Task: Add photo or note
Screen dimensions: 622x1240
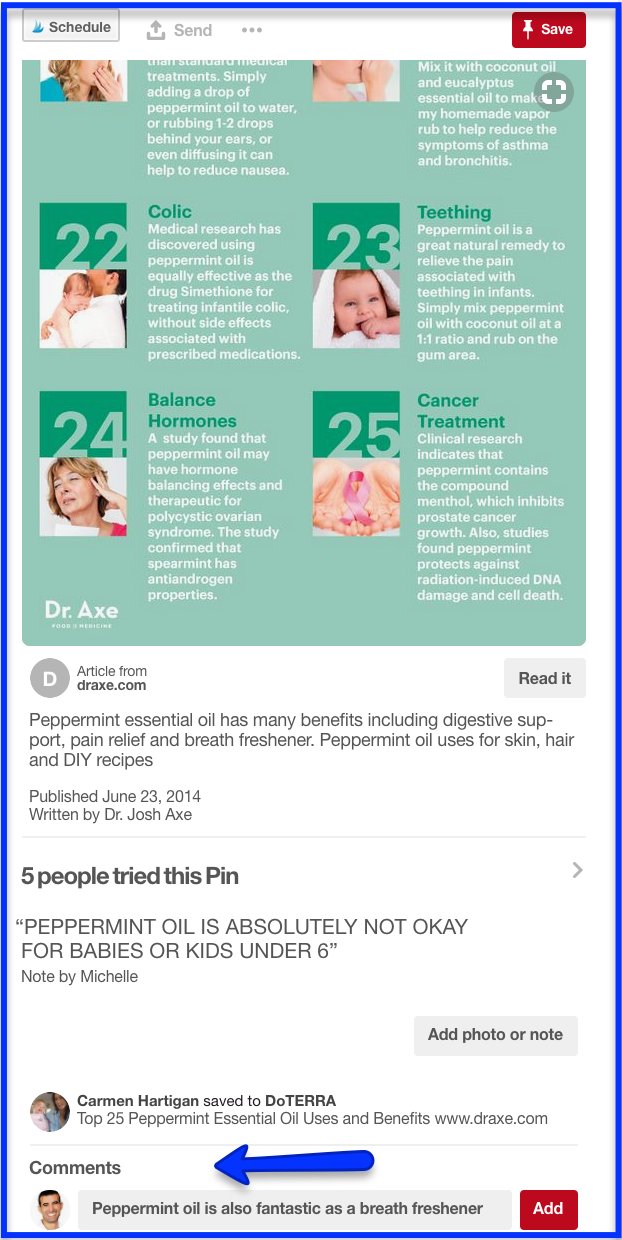Action: tap(495, 1035)
